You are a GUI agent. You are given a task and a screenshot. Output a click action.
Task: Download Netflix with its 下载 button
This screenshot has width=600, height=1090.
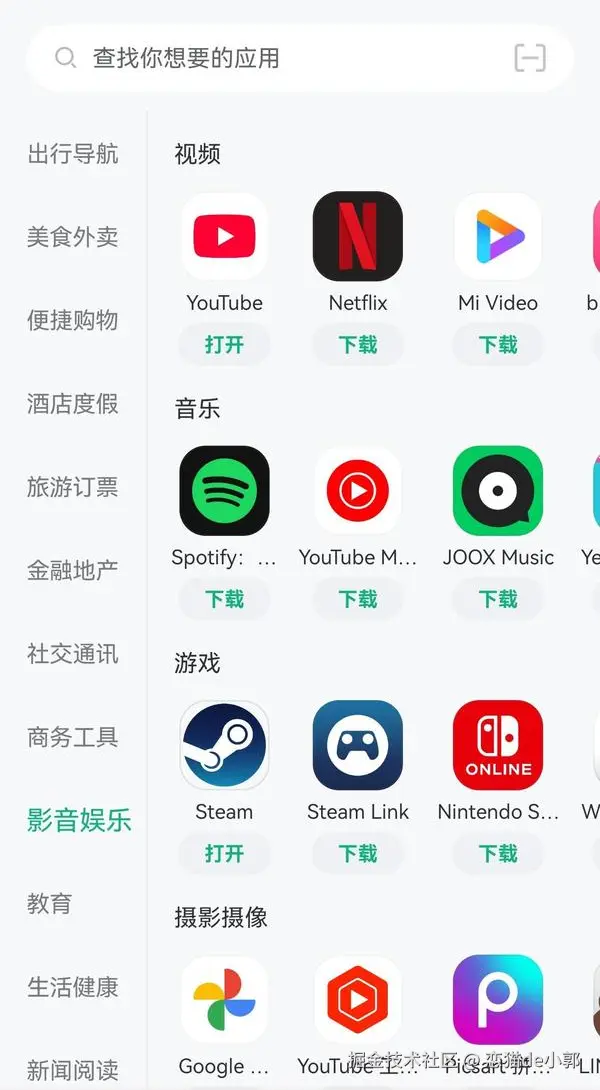point(358,345)
